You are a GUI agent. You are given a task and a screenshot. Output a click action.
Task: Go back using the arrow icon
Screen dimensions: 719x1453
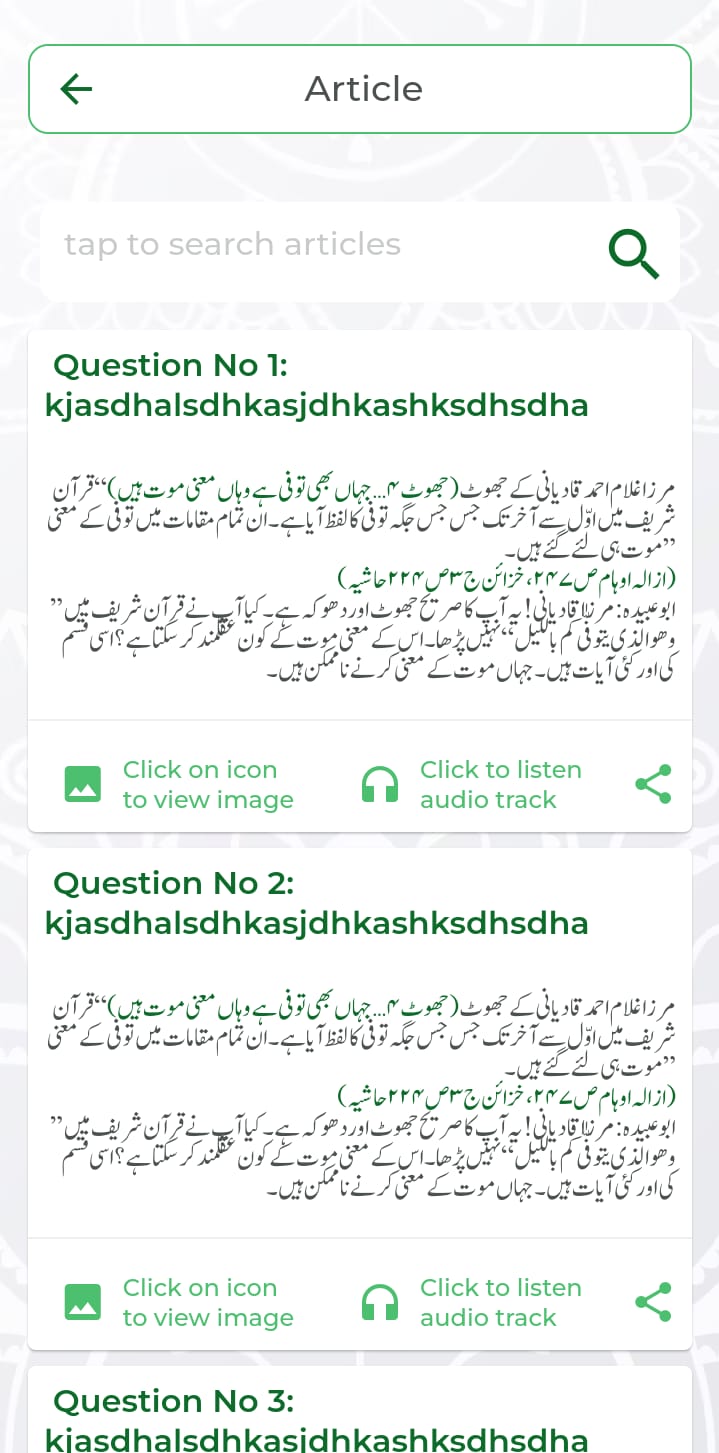pyautogui.click(x=76, y=89)
